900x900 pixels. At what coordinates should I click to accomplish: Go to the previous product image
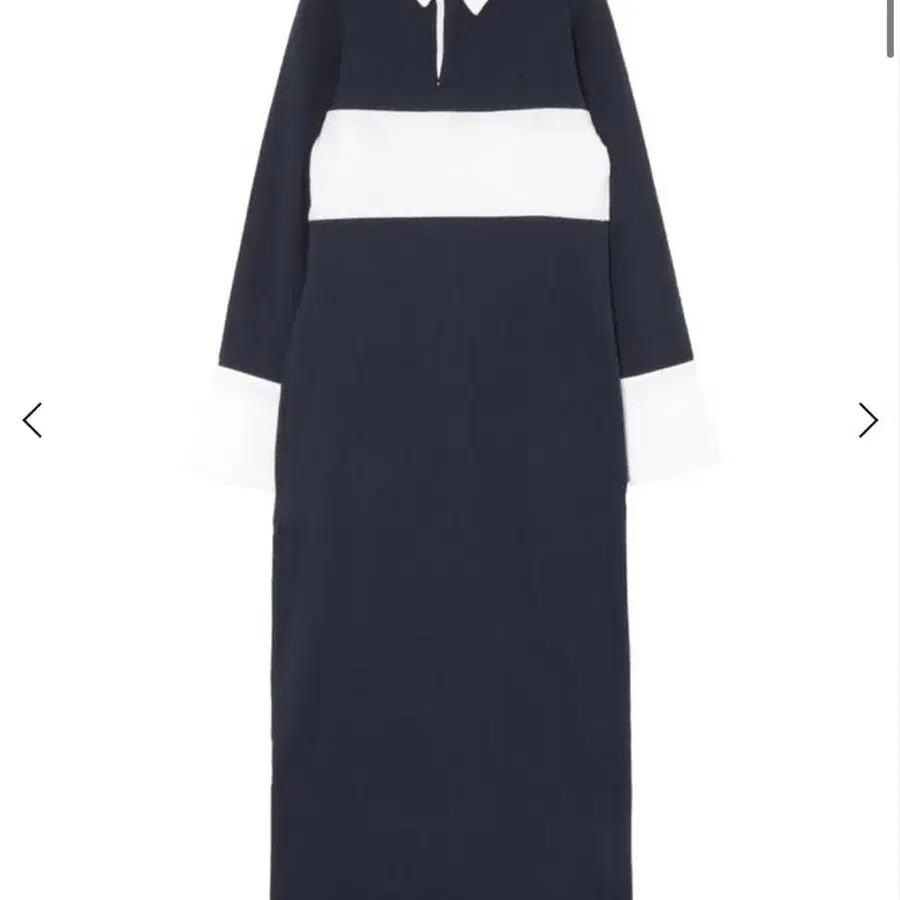[32, 420]
